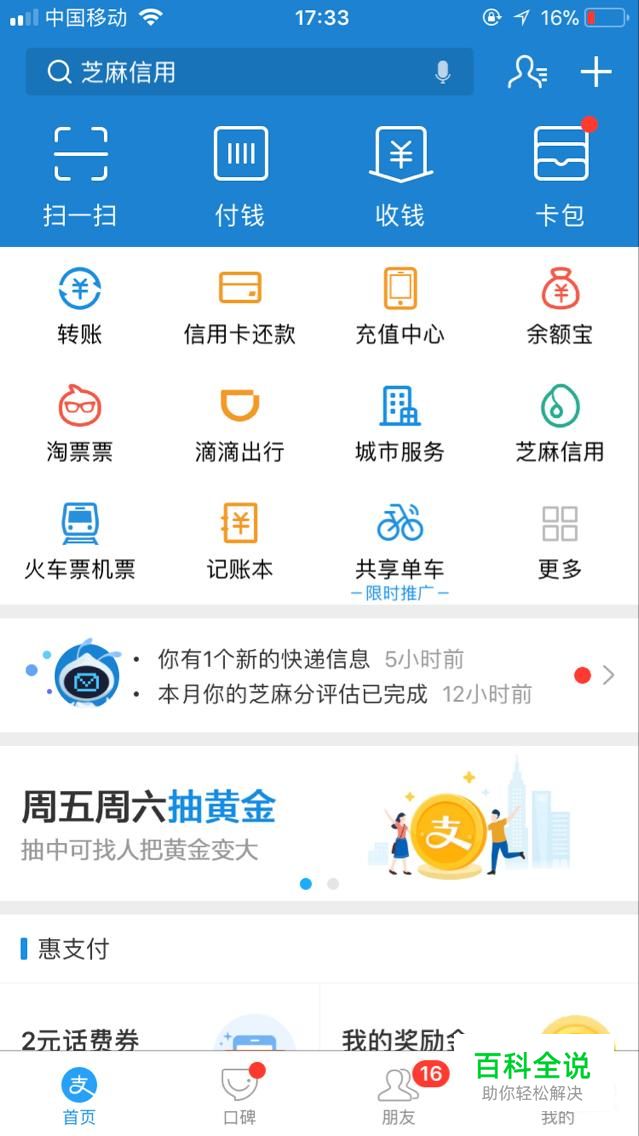Open the contacts icon in top bar
The height and width of the screenshot is (1136, 639).
(527, 72)
